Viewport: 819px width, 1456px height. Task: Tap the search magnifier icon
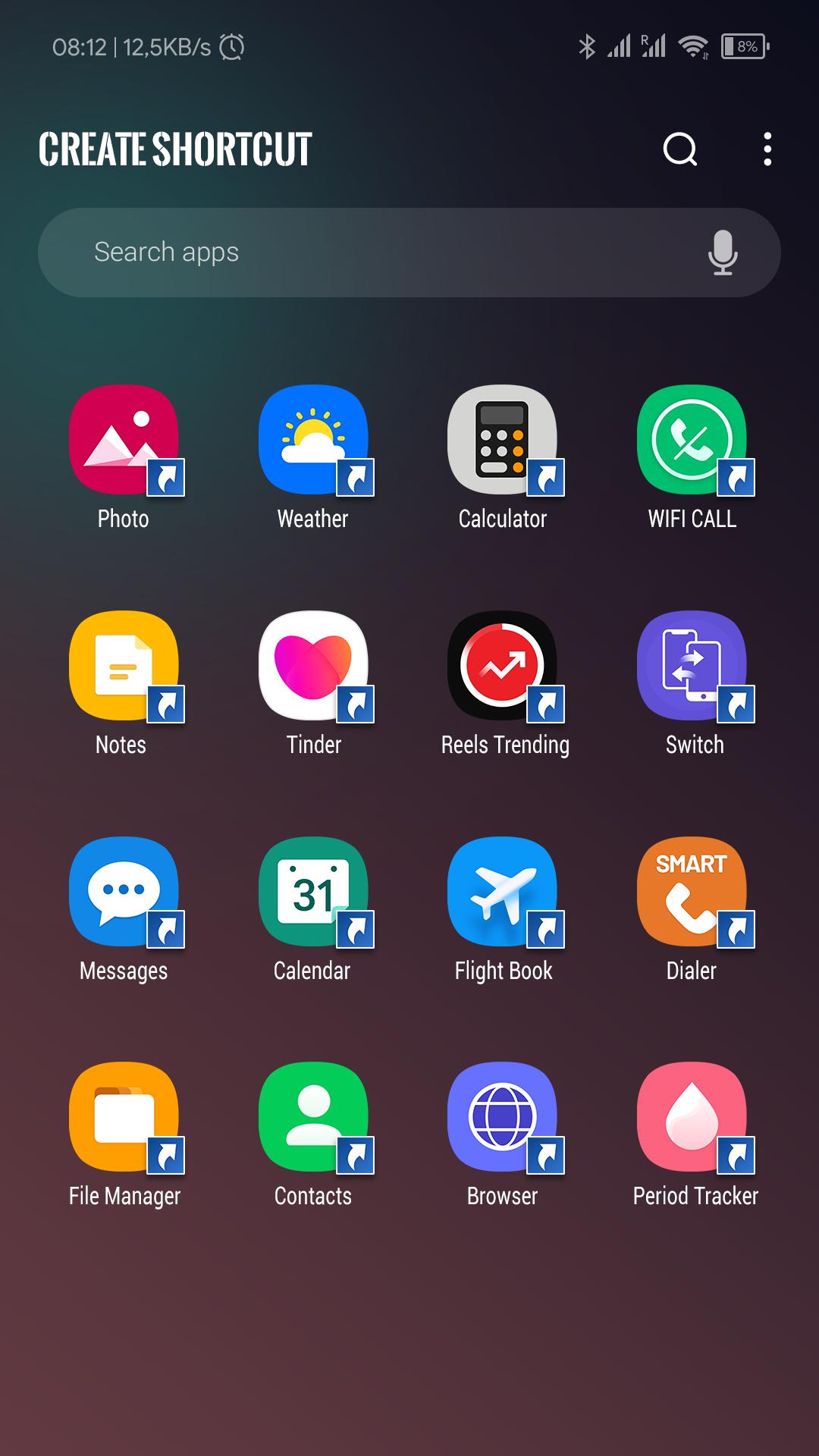[x=679, y=149]
